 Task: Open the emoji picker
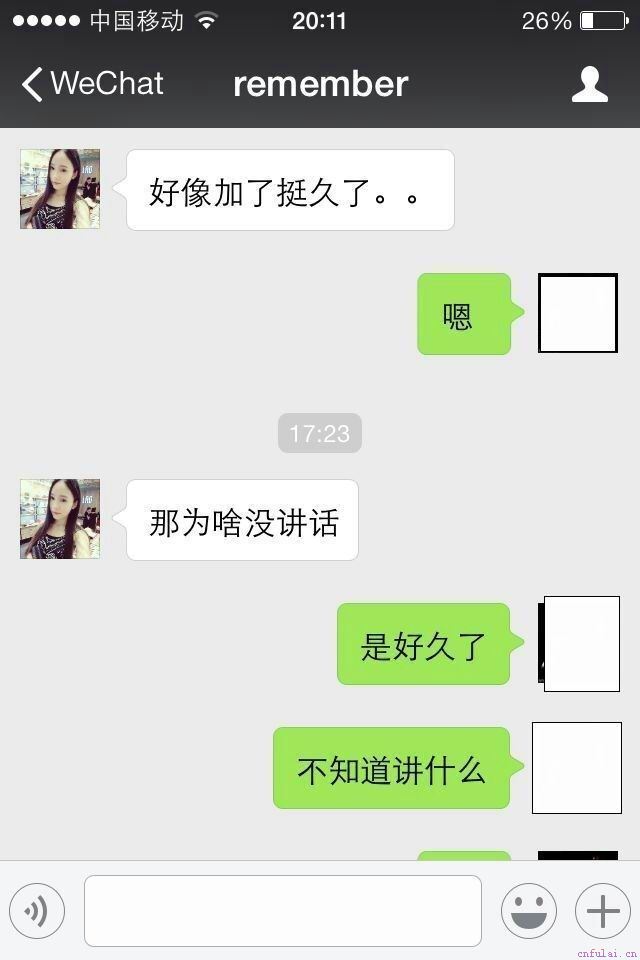(528, 910)
